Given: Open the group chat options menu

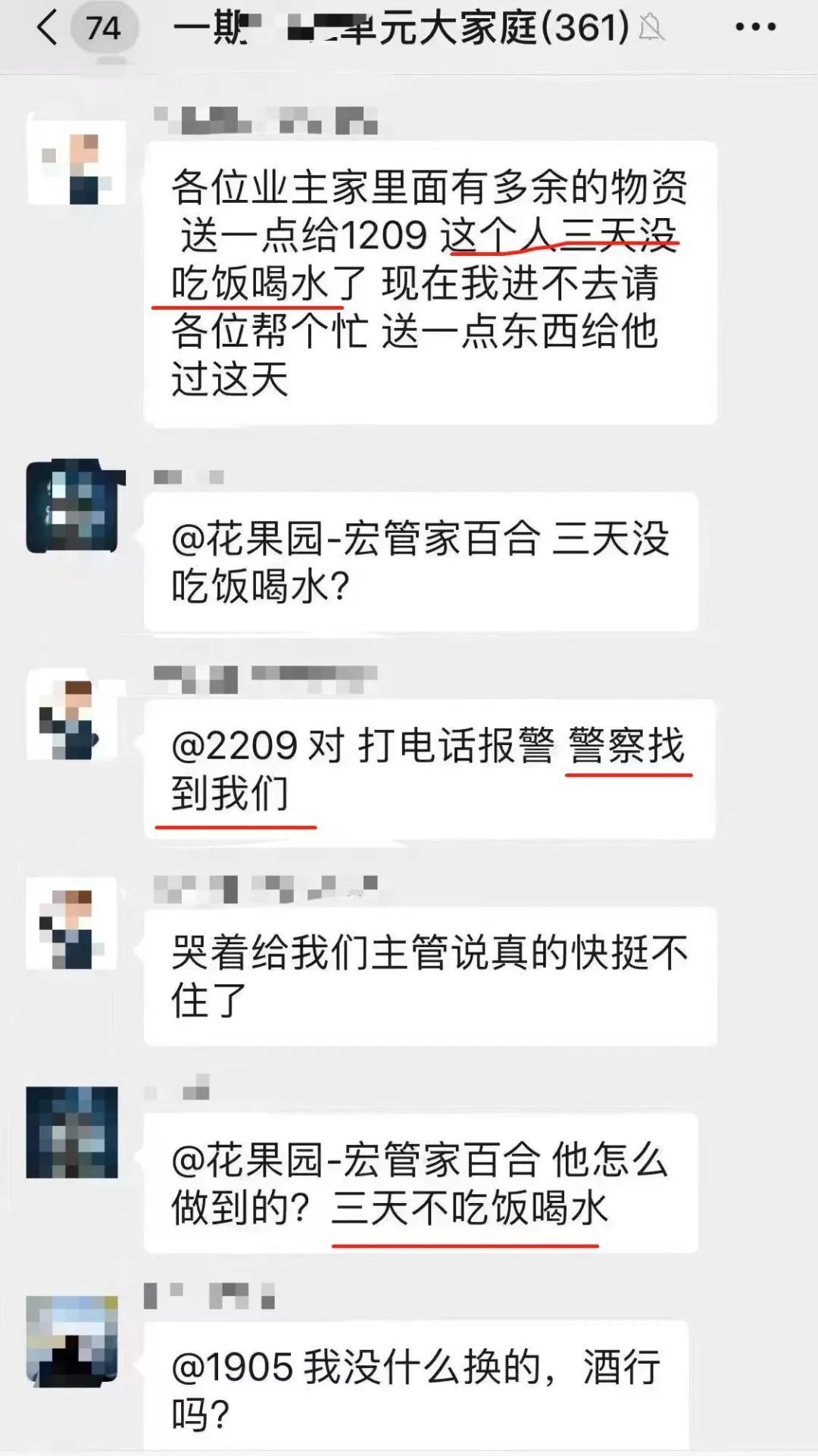Looking at the screenshot, I should [x=755, y=28].
